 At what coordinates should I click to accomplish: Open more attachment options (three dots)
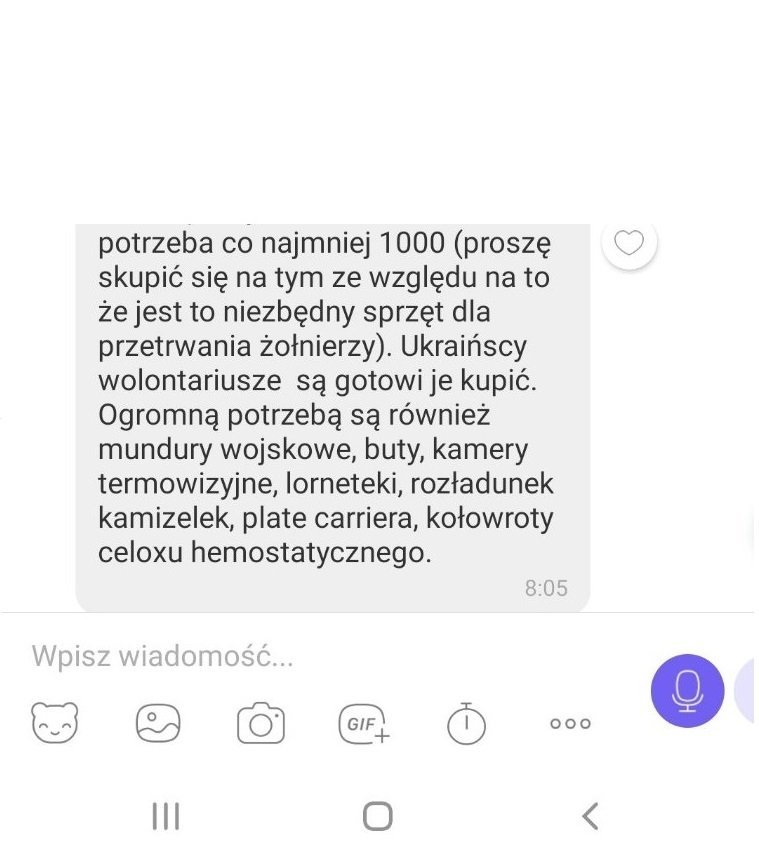coord(570,723)
